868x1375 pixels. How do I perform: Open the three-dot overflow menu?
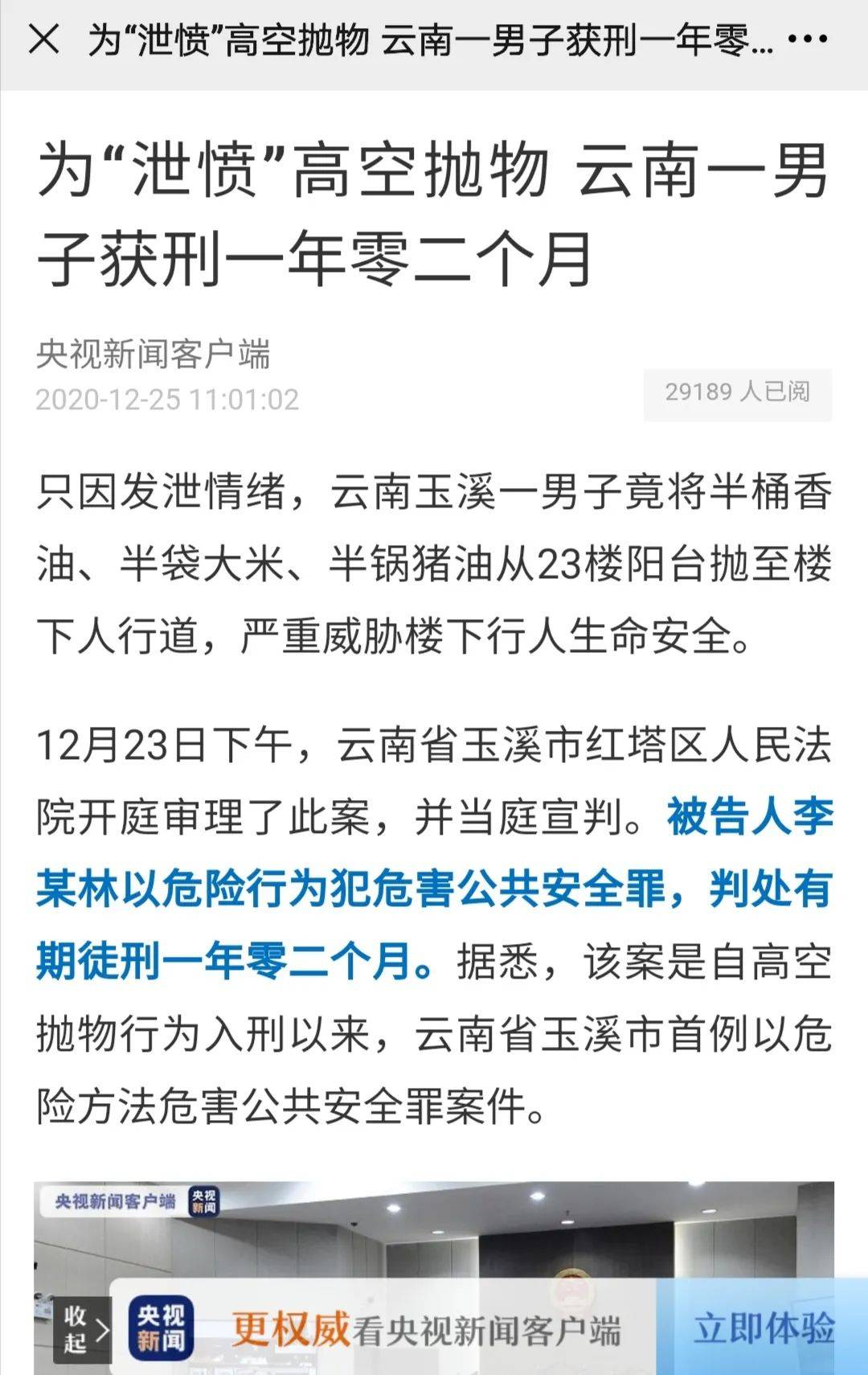pyautogui.click(x=807, y=39)
